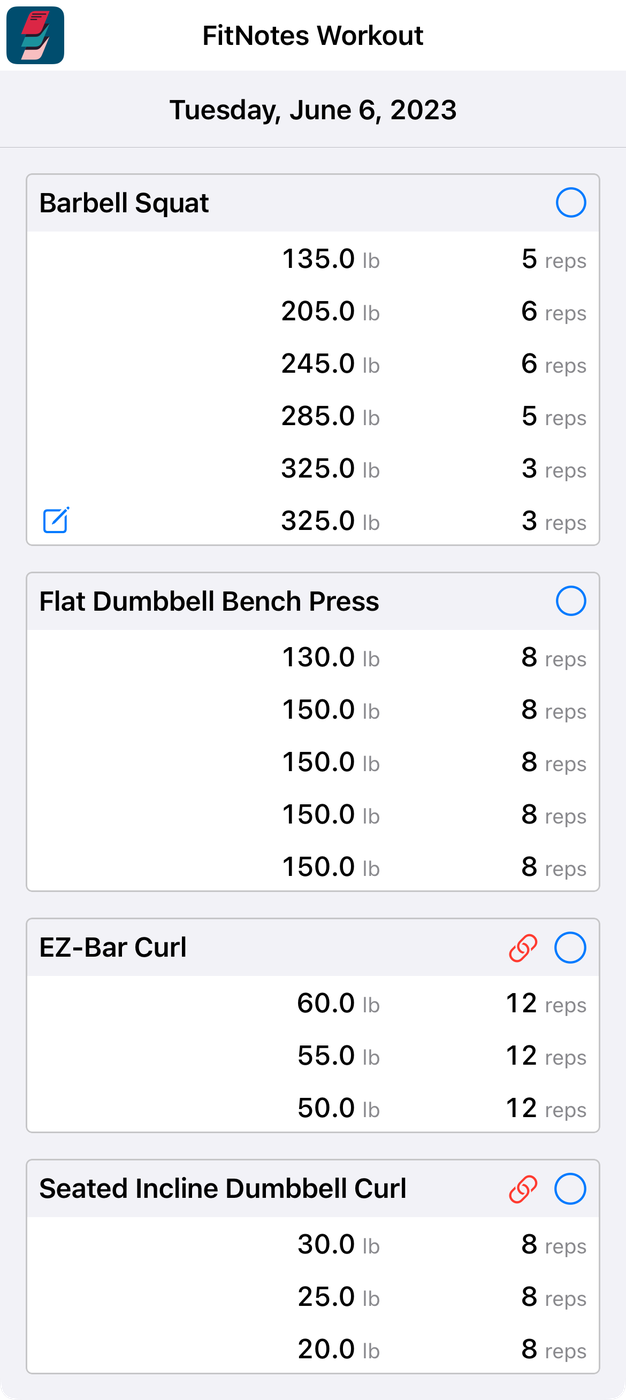
Task: Open the note icon on the last squat set
Action: tap(56, 520)
